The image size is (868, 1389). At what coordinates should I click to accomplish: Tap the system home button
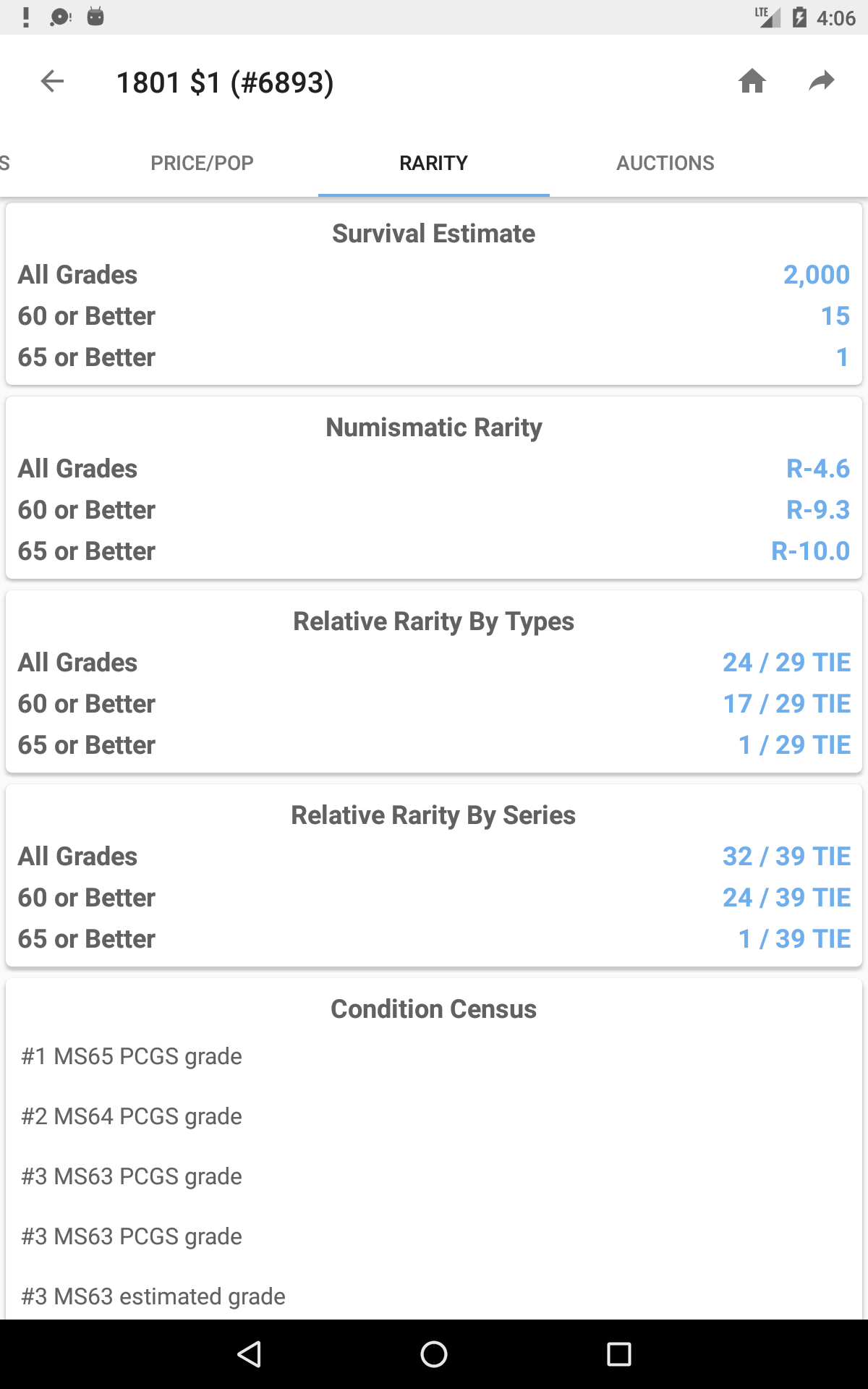point(434,1354)
